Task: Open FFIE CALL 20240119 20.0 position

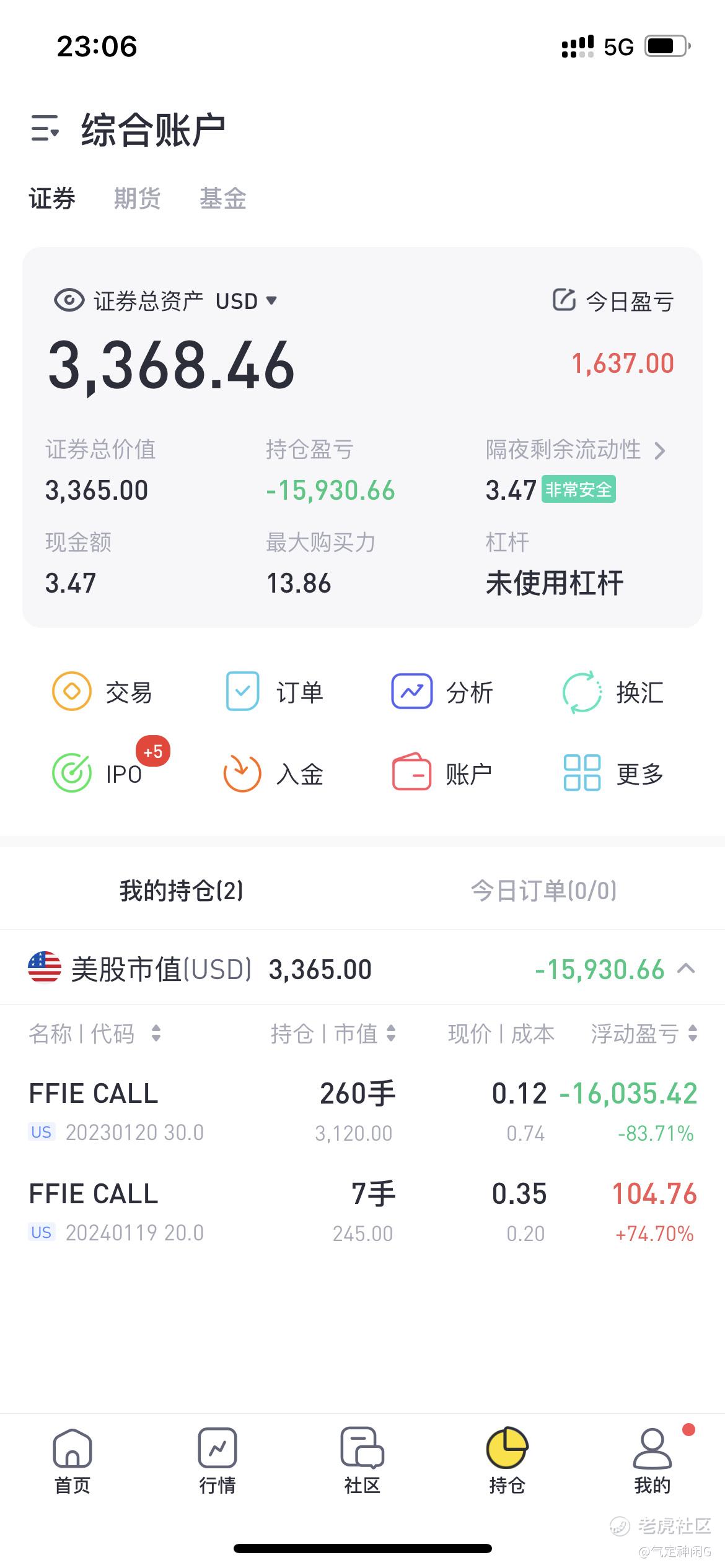Action: tap(362, 1211)
